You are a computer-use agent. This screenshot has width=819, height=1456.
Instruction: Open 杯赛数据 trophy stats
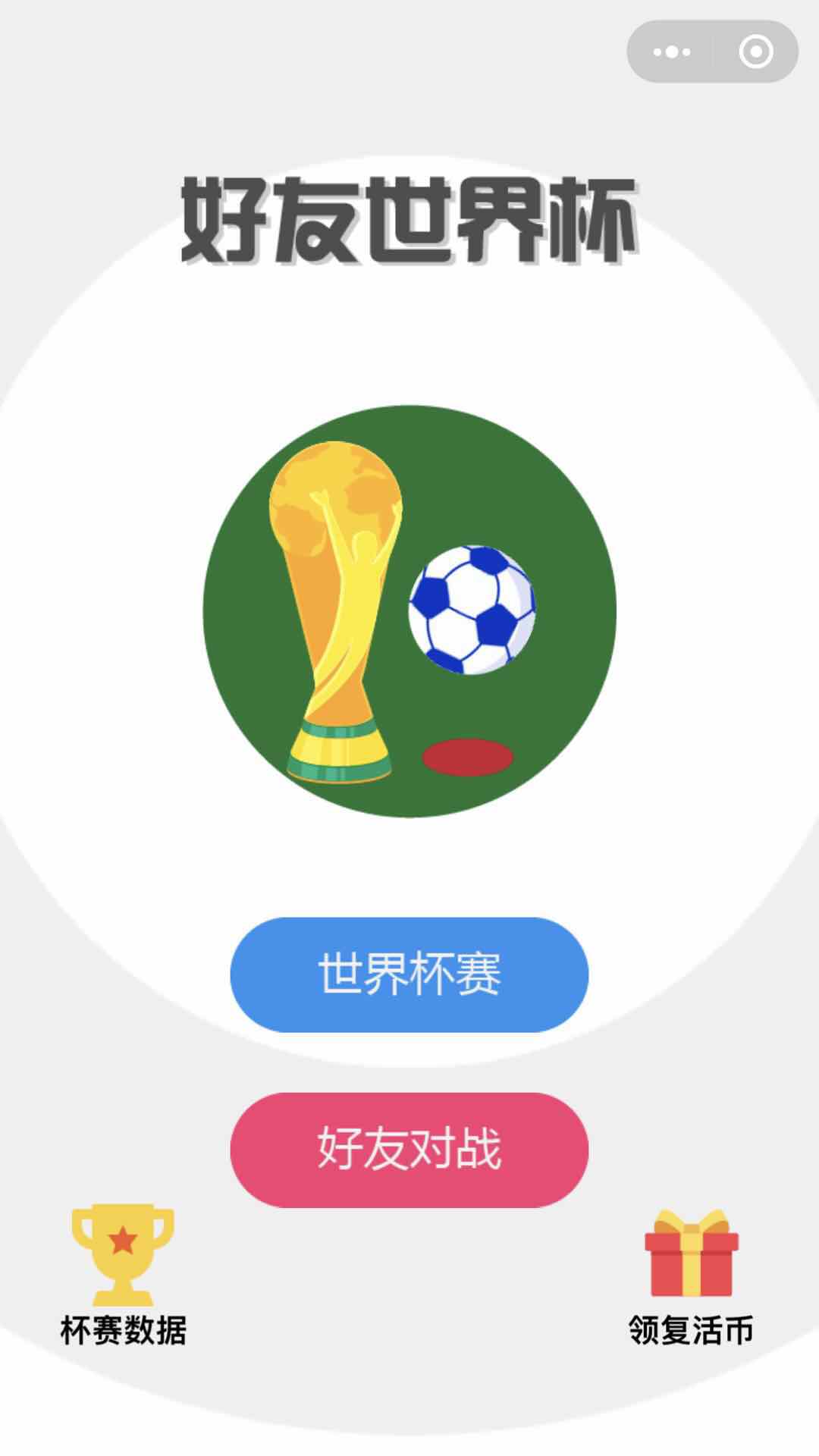click(123, 1272)
